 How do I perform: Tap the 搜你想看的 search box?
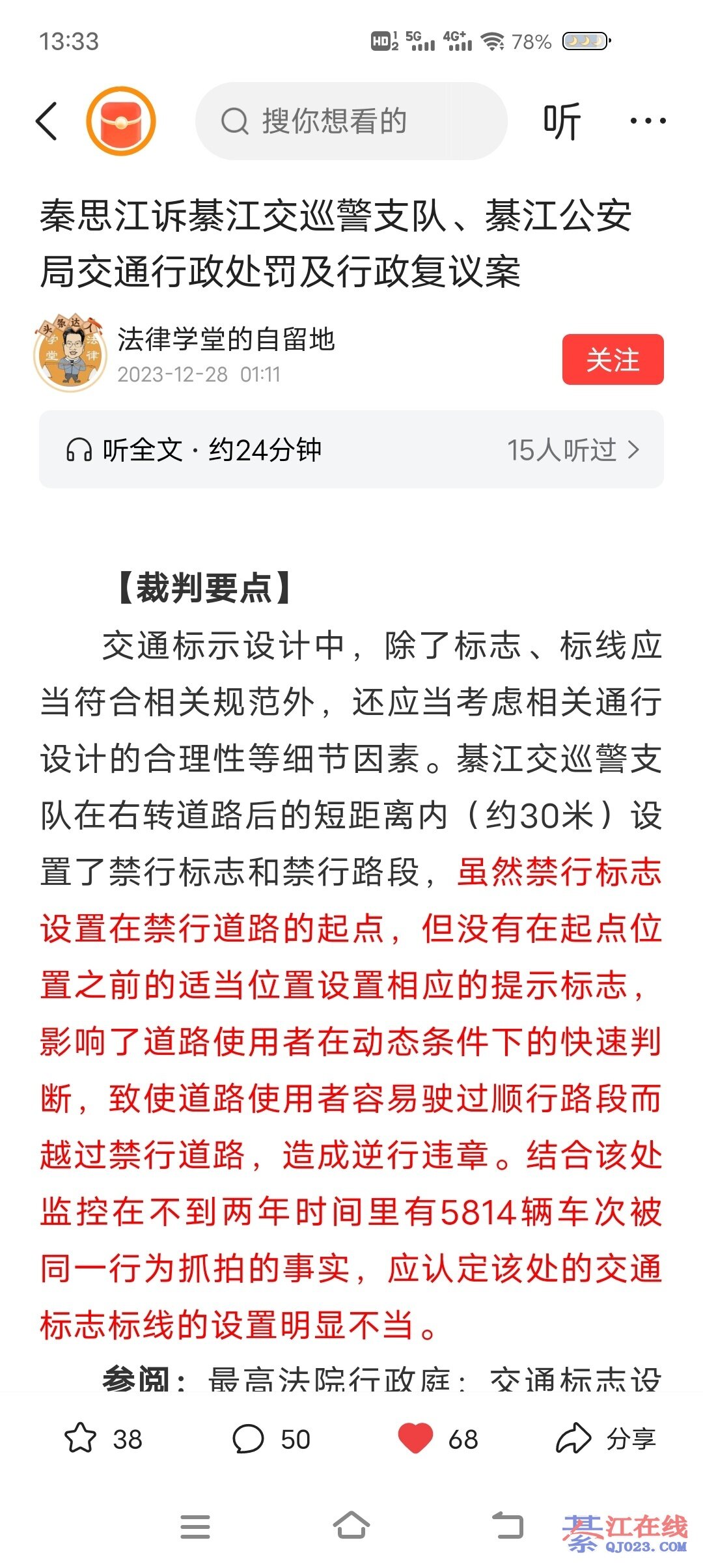(x=351, y=121)
